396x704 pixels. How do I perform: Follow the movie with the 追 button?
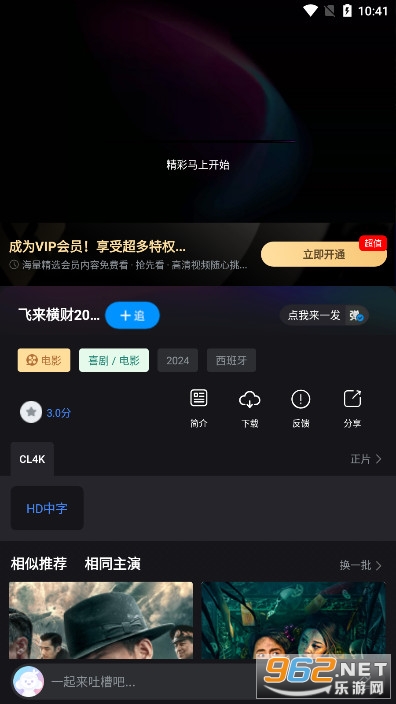pyautogui.click(x=132, y=315)
